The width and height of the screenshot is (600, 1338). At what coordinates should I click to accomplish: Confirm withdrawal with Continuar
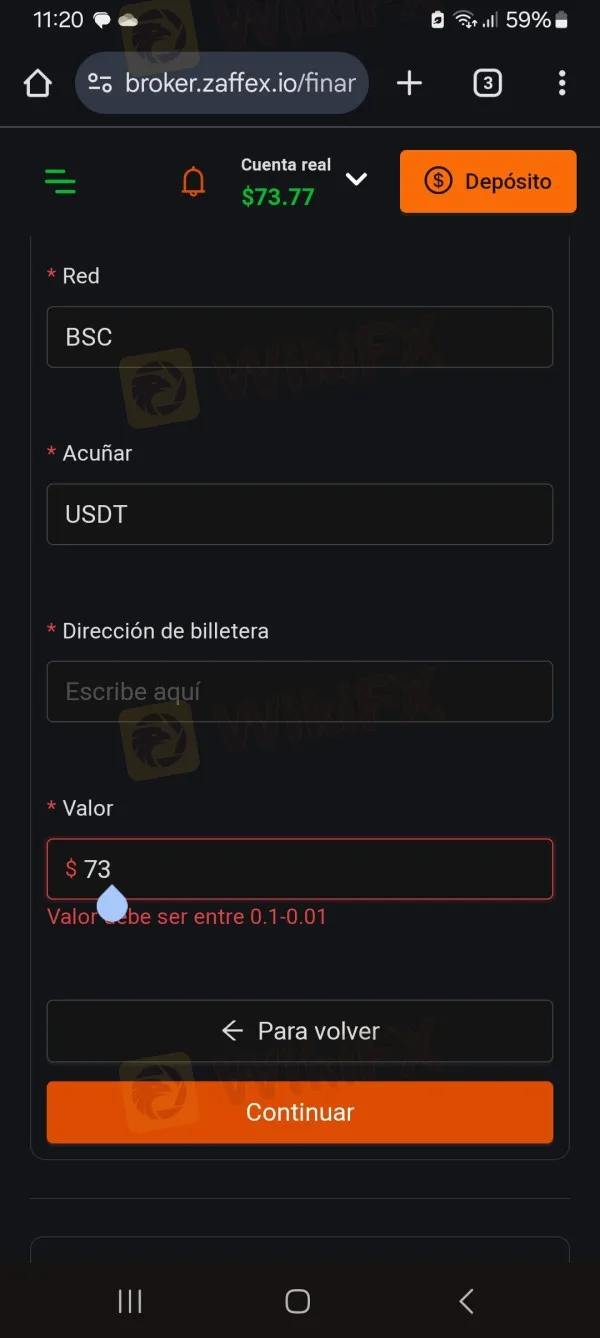(299, 1112)
